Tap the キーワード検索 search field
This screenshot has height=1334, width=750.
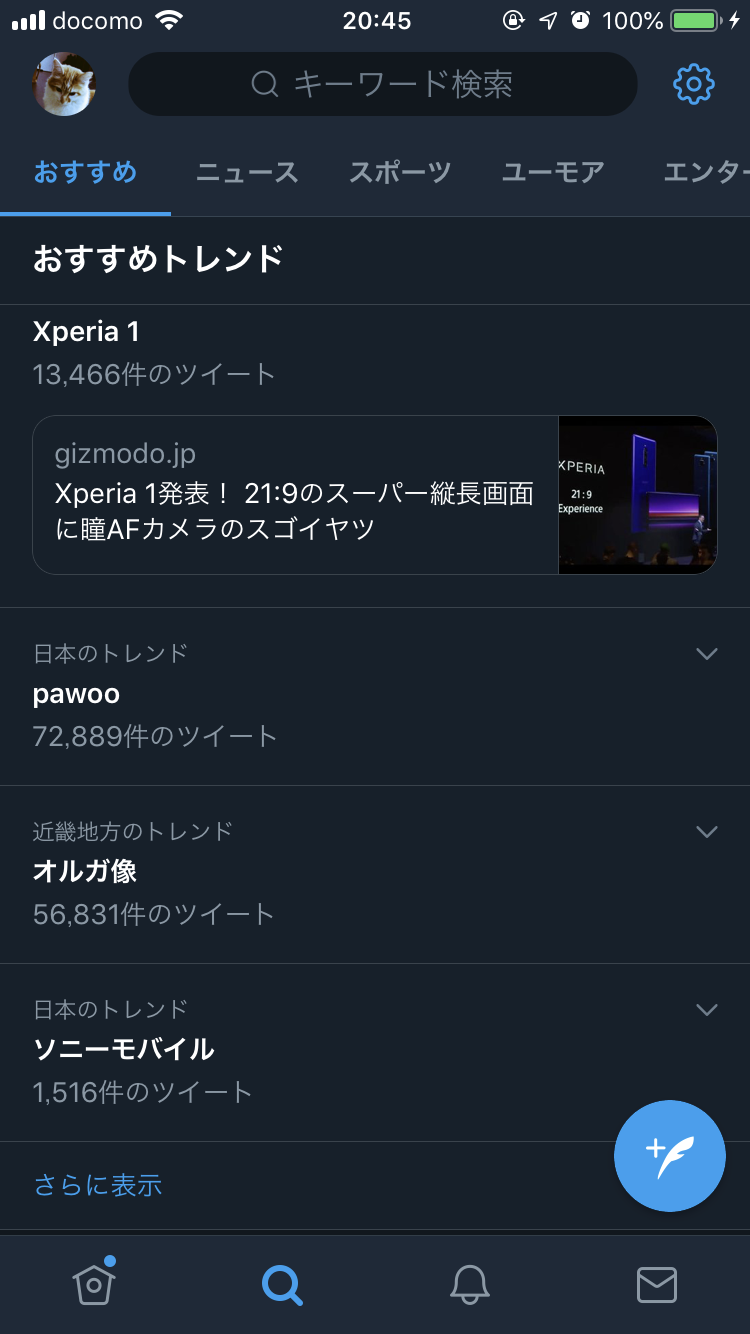pyautogui.click(x=383, y=84)
